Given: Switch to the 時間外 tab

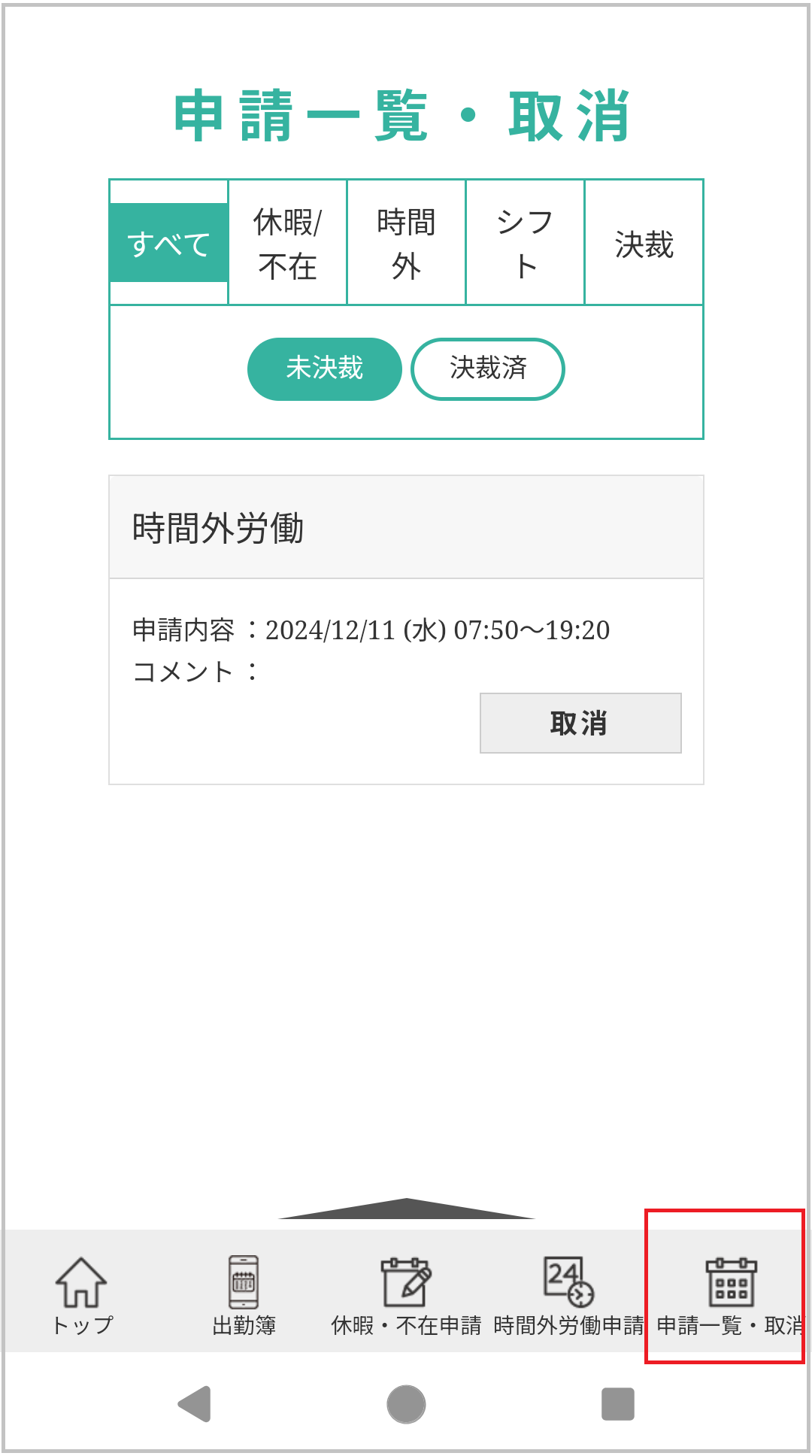Looking at the screenshot, I should click(406, 243).
